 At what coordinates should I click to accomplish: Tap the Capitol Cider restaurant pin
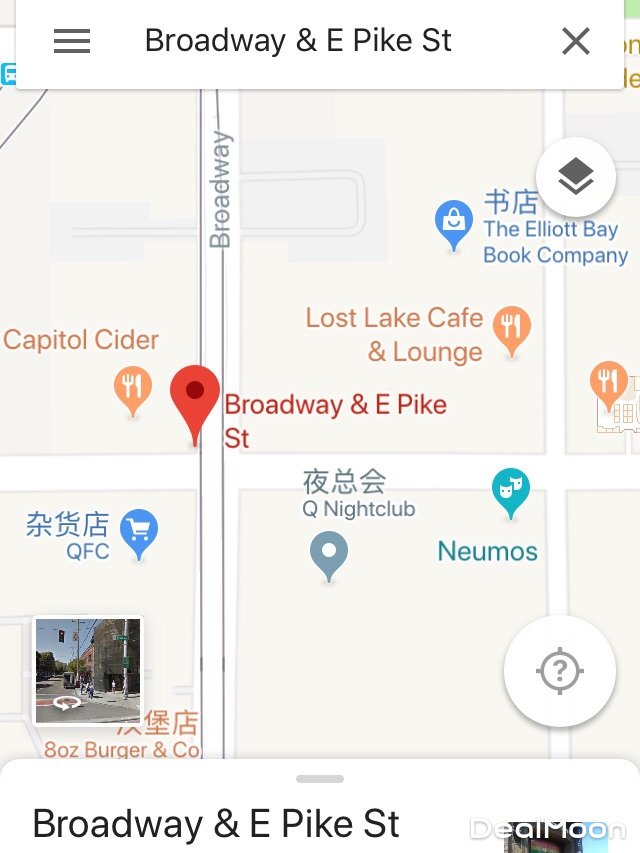tap(132, 388)
